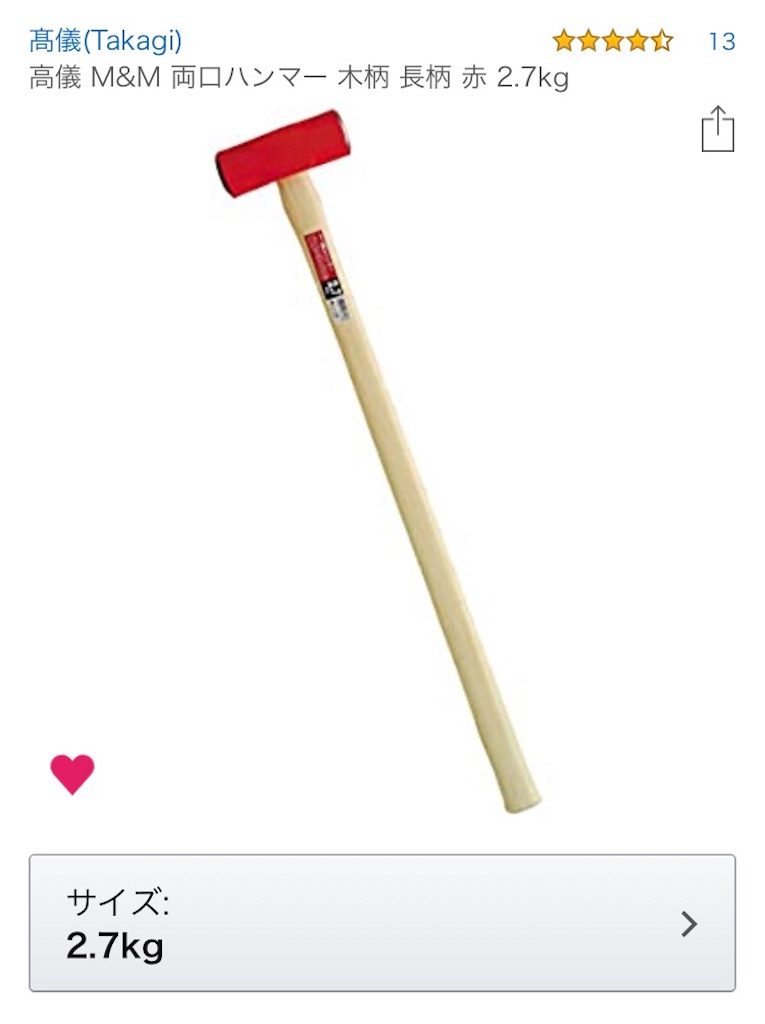Toggle the heart wishlist icon
The height and width of the screenshot is (1024, 765).
click(73, 774)
